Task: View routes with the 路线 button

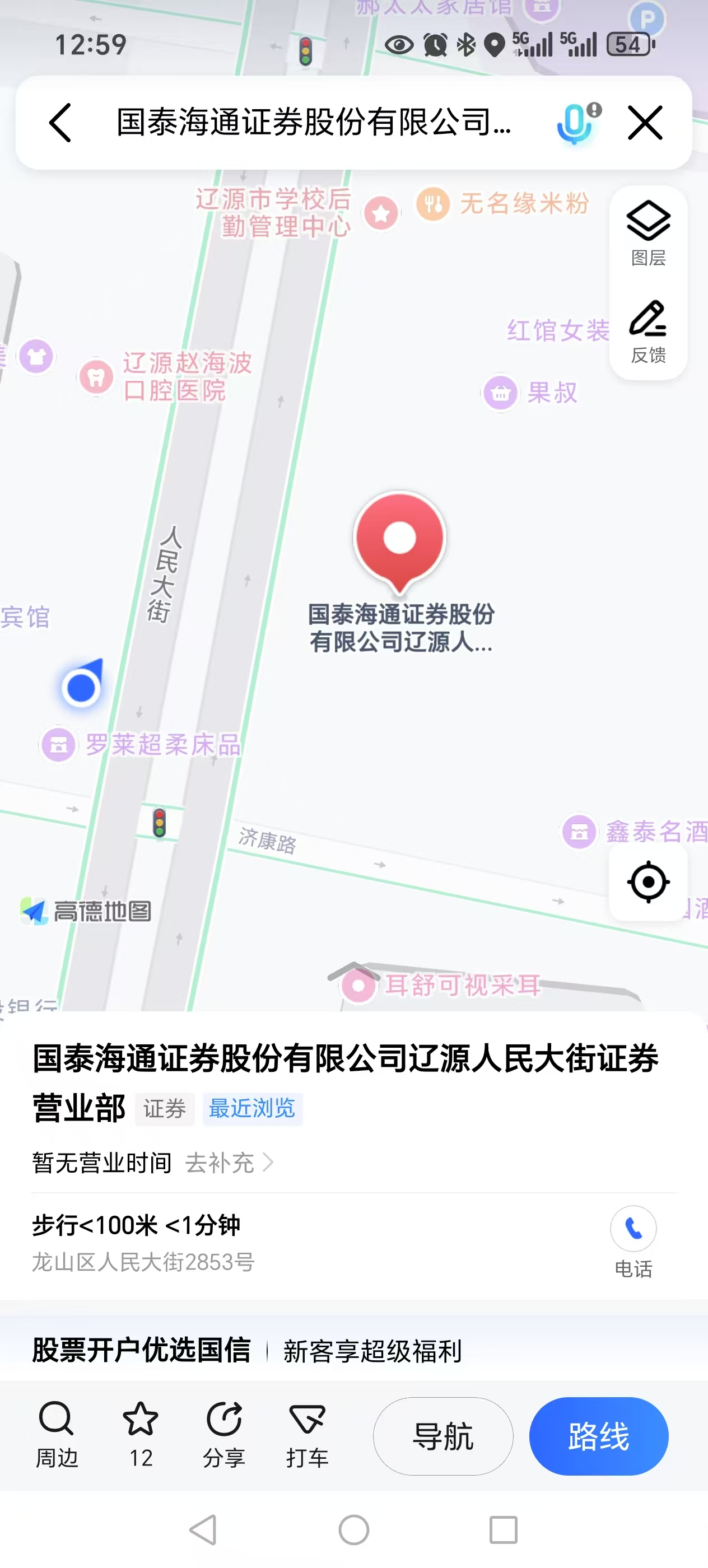Action: 598,1436
